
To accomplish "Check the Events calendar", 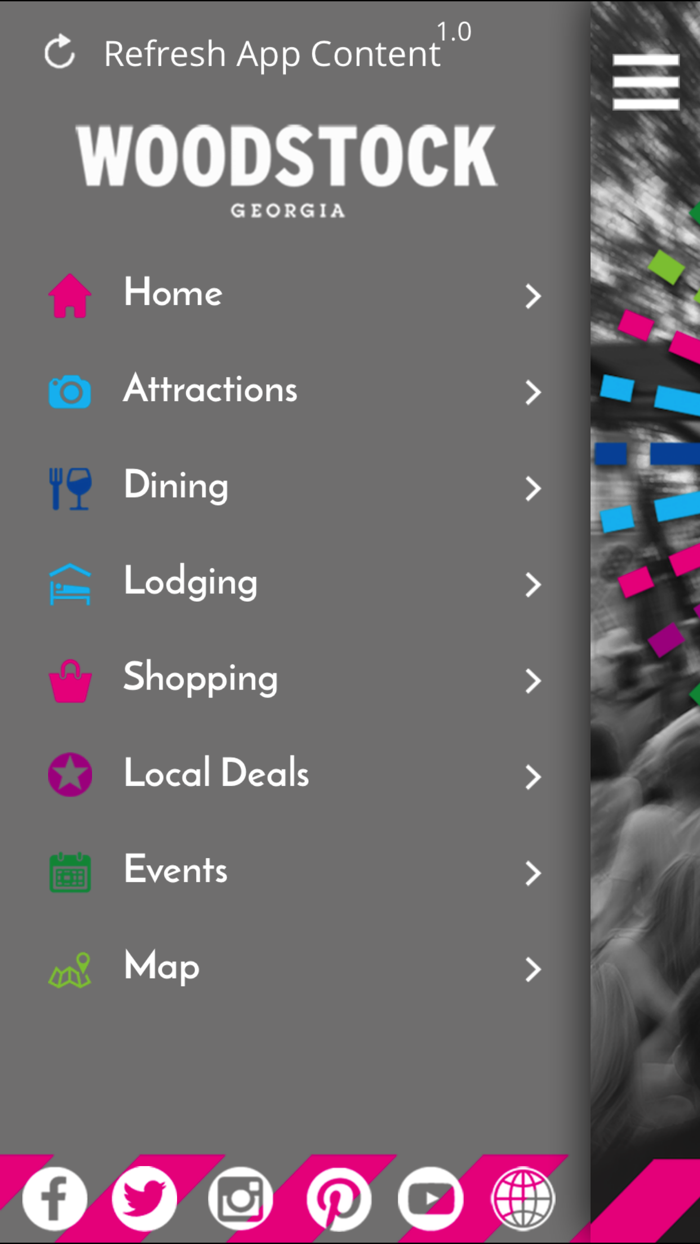I will click(x=294, y=871).
